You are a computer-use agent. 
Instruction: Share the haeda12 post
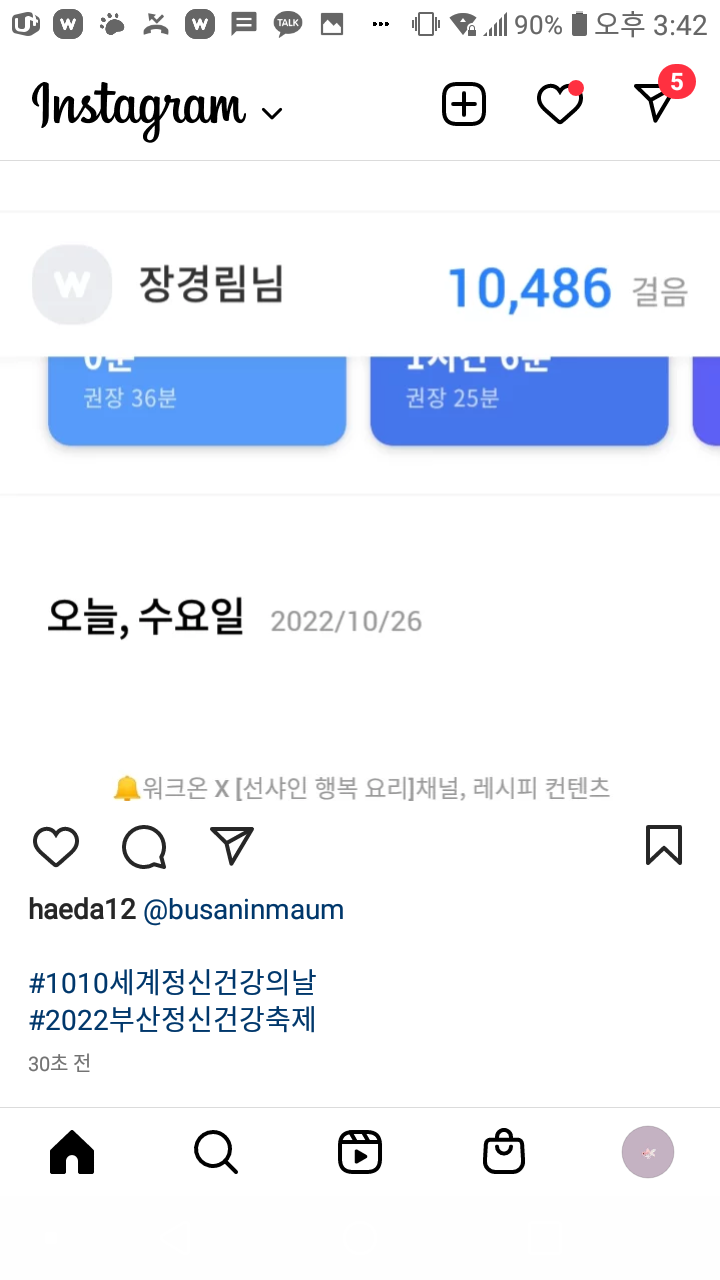pos(232,846)
